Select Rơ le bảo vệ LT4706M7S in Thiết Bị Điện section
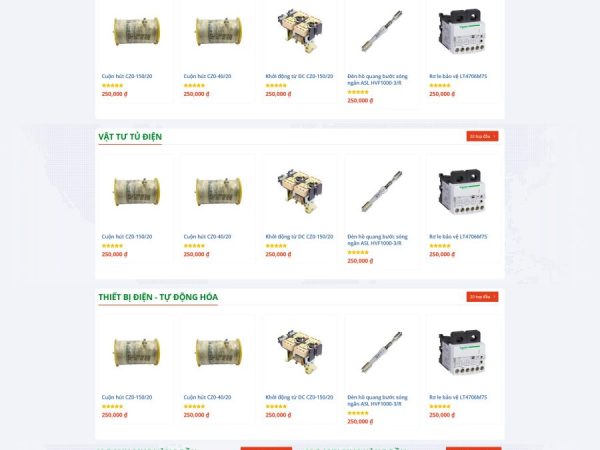 (458, 397)
